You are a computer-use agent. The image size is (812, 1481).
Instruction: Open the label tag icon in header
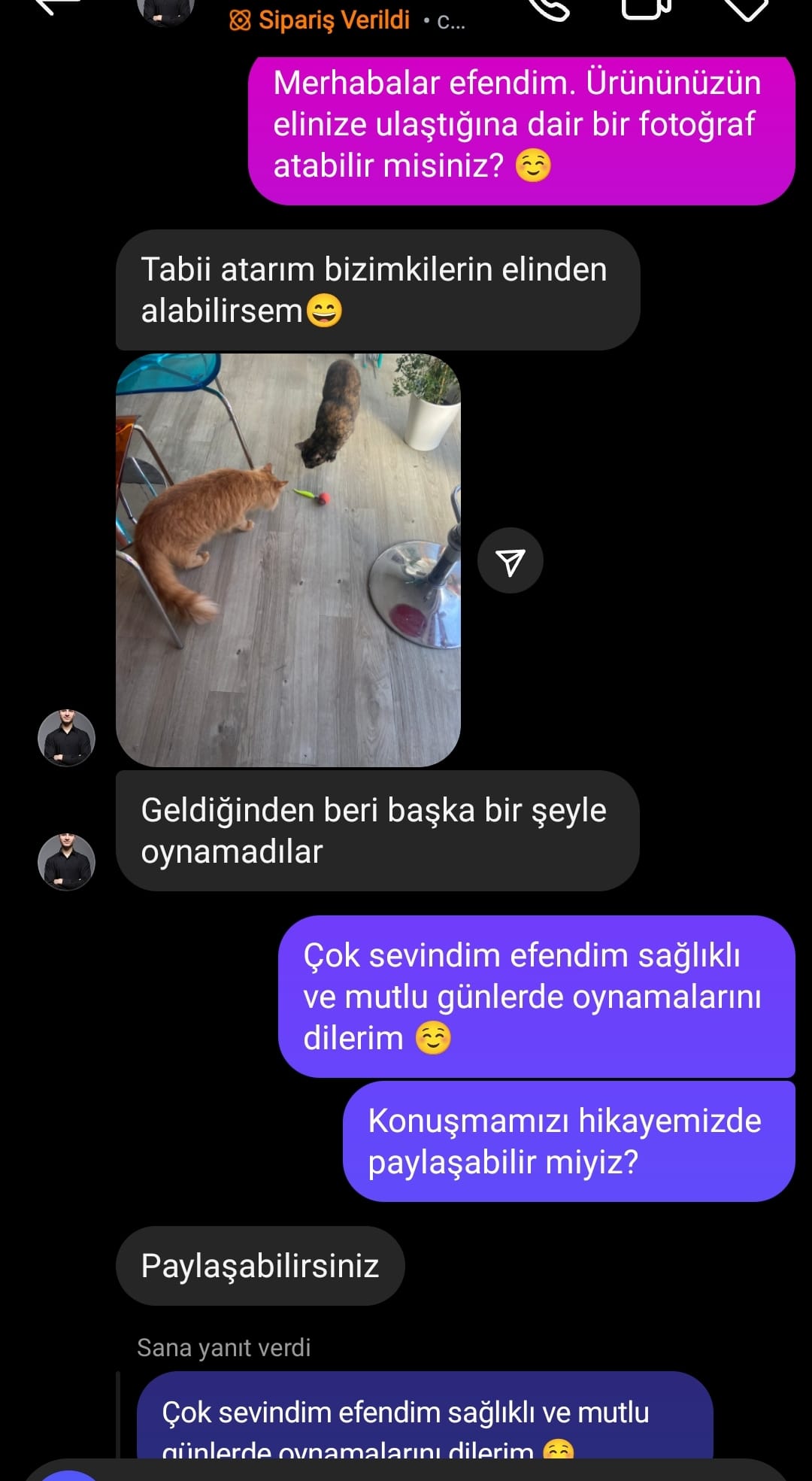pyautogui.click(x=745, y=9)
